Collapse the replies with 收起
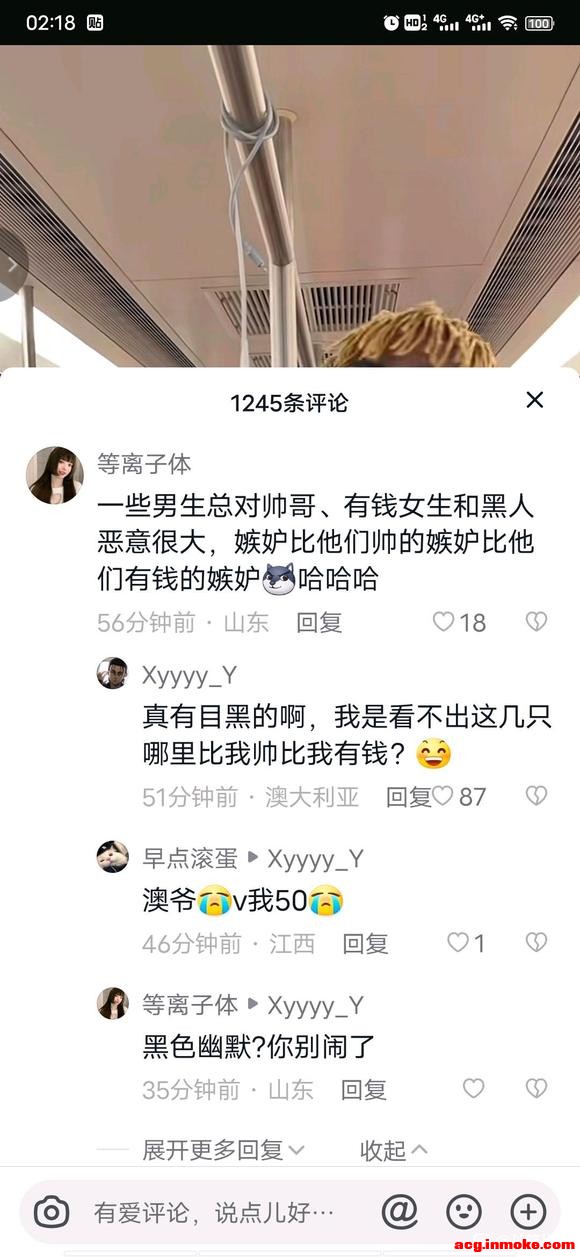580x1257 pixels. [394, 1150]
